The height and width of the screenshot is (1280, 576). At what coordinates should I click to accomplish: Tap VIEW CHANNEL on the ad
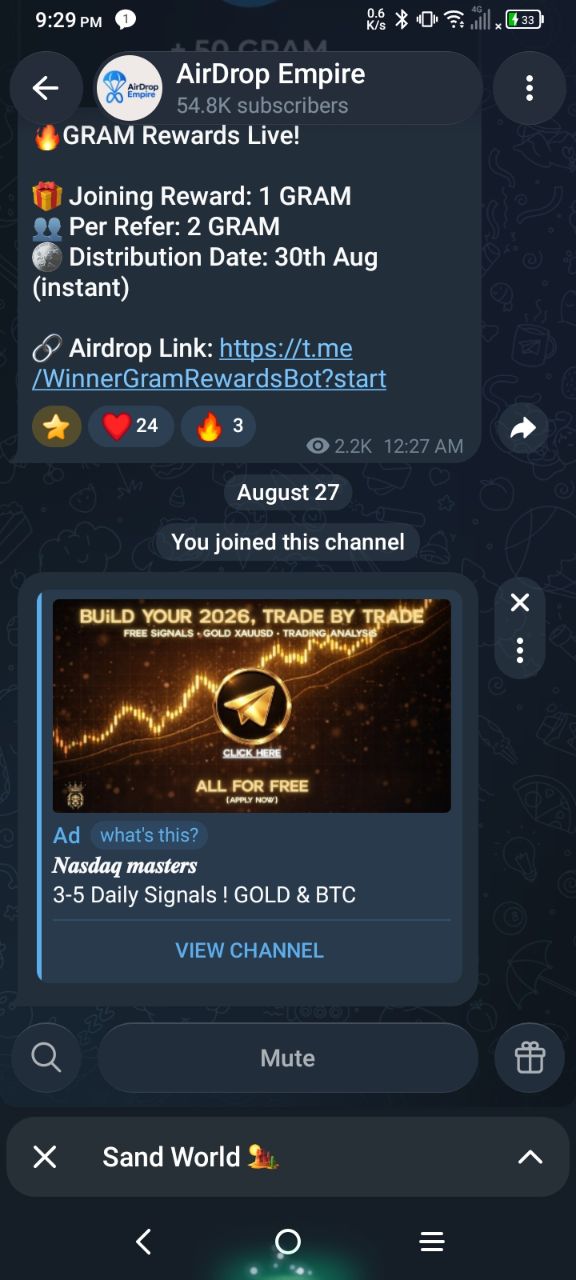tap(250, 950)
